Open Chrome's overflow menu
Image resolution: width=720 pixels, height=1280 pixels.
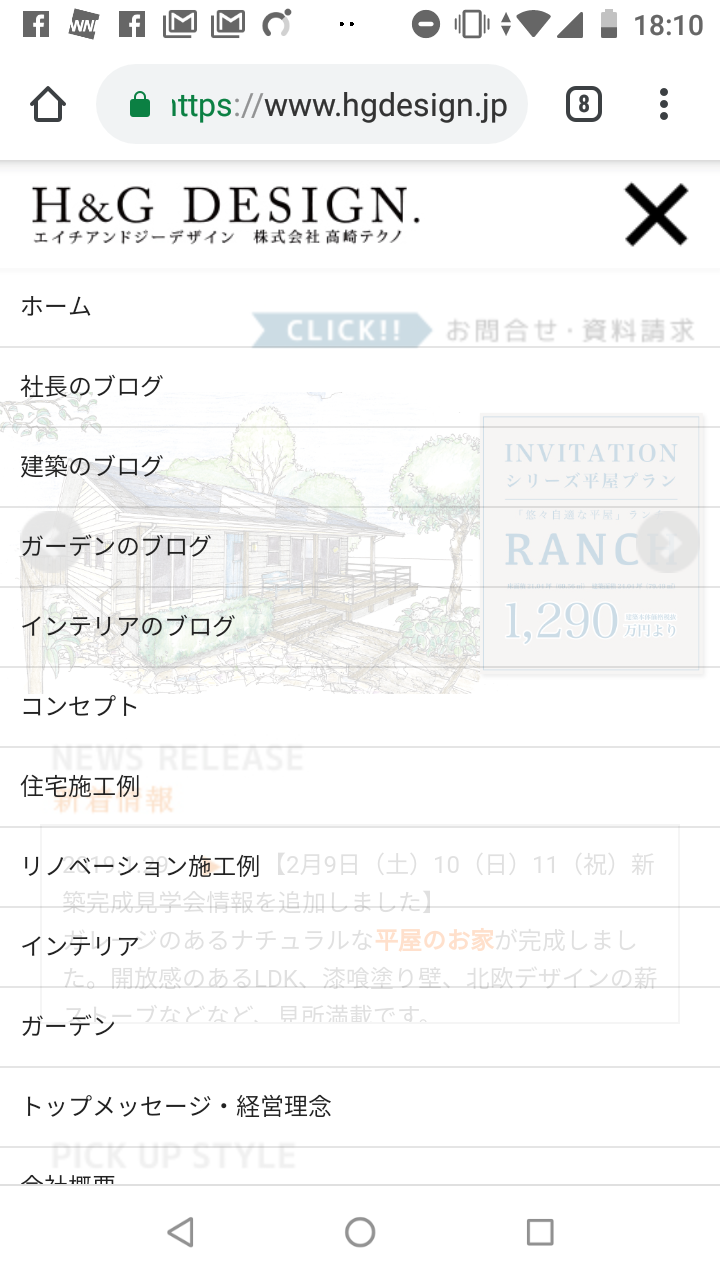click(664, 104)
